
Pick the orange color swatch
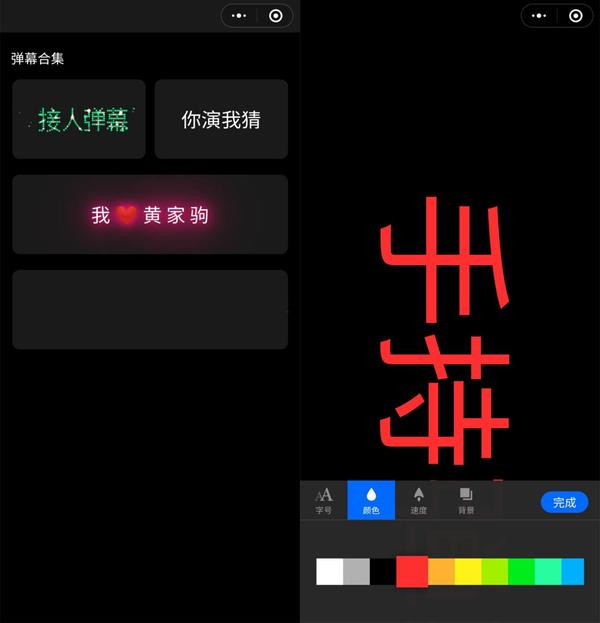pos(441,572)
